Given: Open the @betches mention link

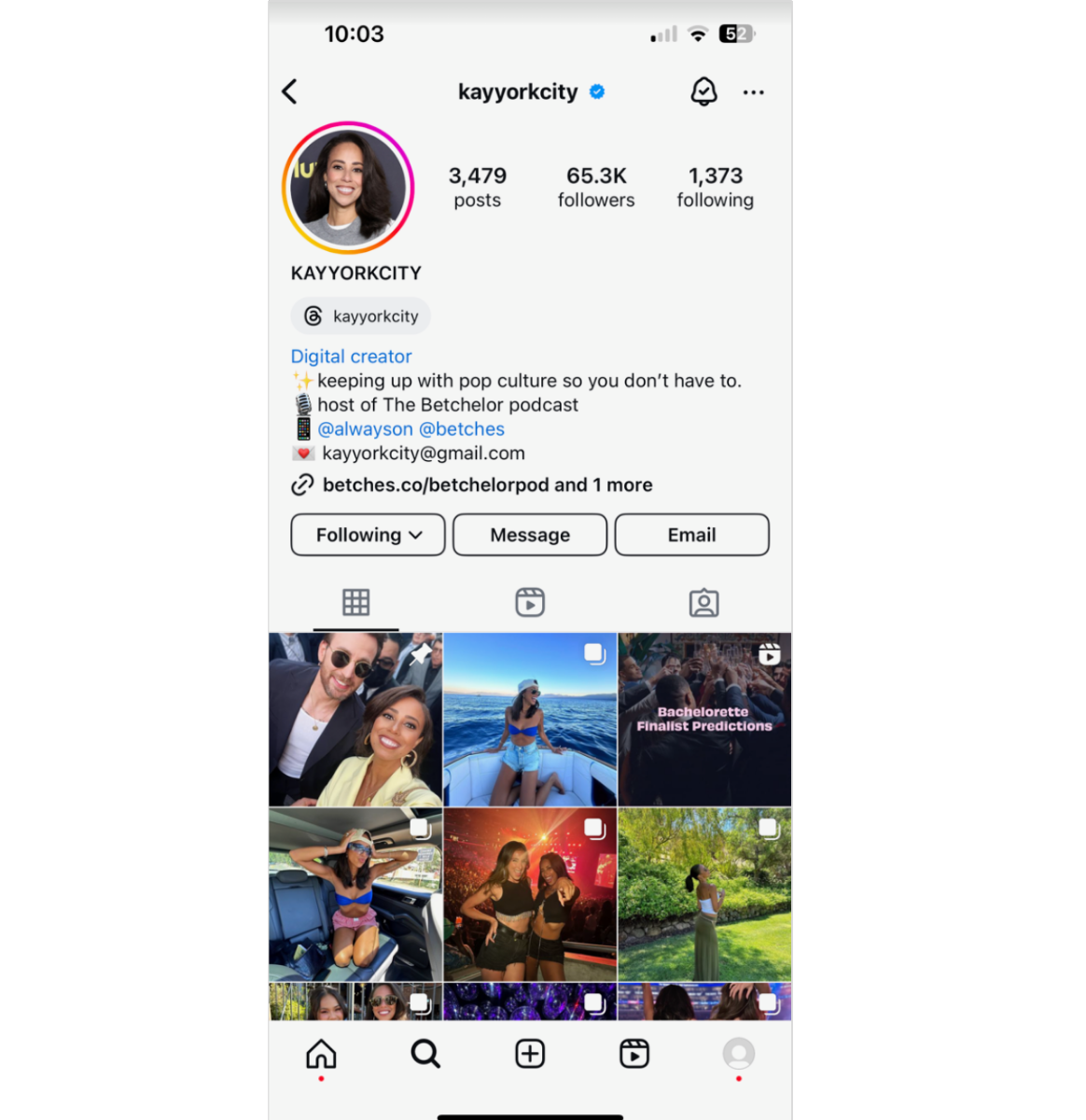Looking at the screenshot, I should tap(462, 429).
